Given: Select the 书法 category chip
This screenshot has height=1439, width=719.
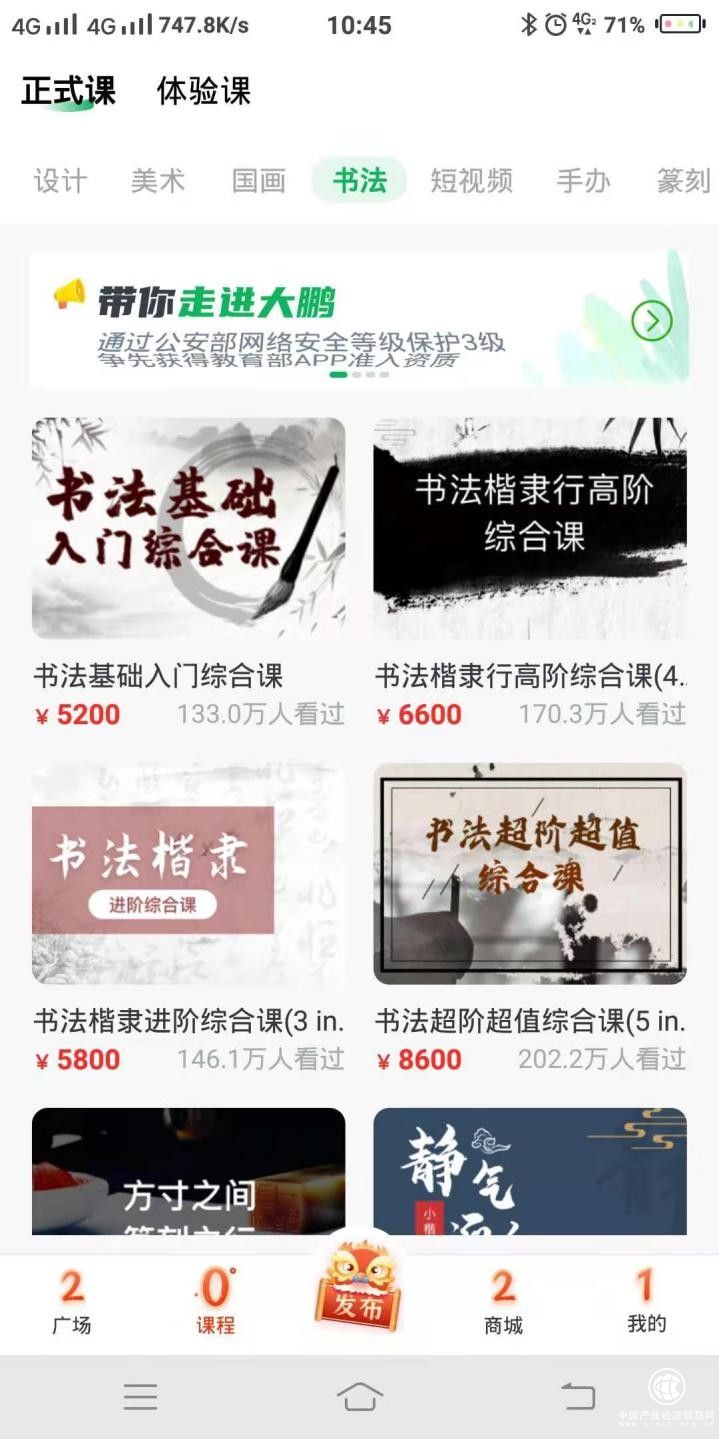Looking at the screenshot, I should [359, 181].
